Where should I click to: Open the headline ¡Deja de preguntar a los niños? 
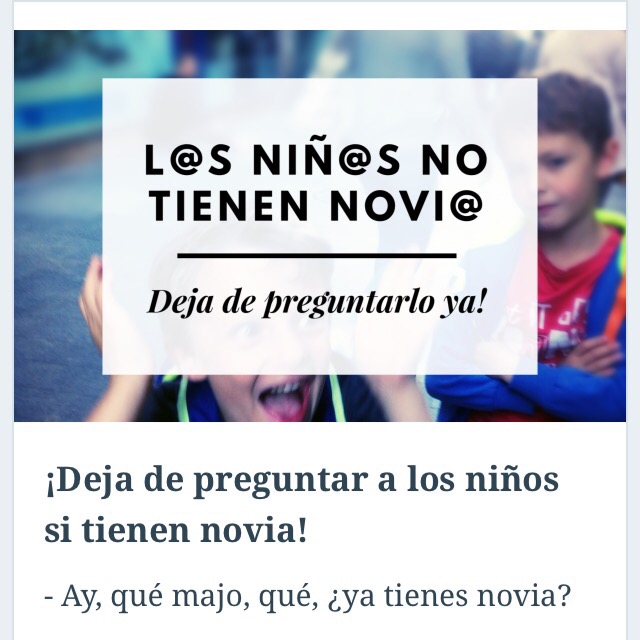coord(301,504)
